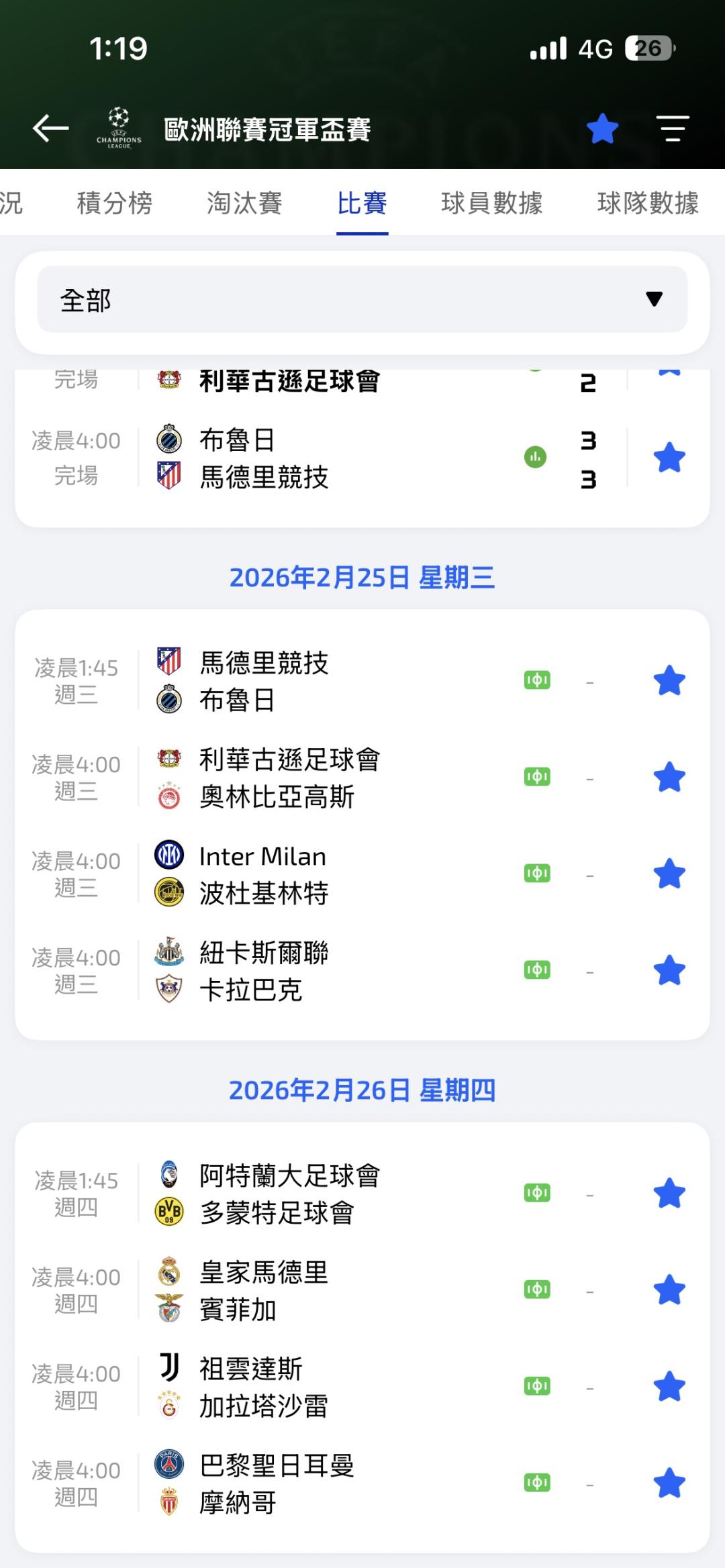725x1568 pixels.
Task: Switch to the 積分榜 tab
Action: click(115, 203)
